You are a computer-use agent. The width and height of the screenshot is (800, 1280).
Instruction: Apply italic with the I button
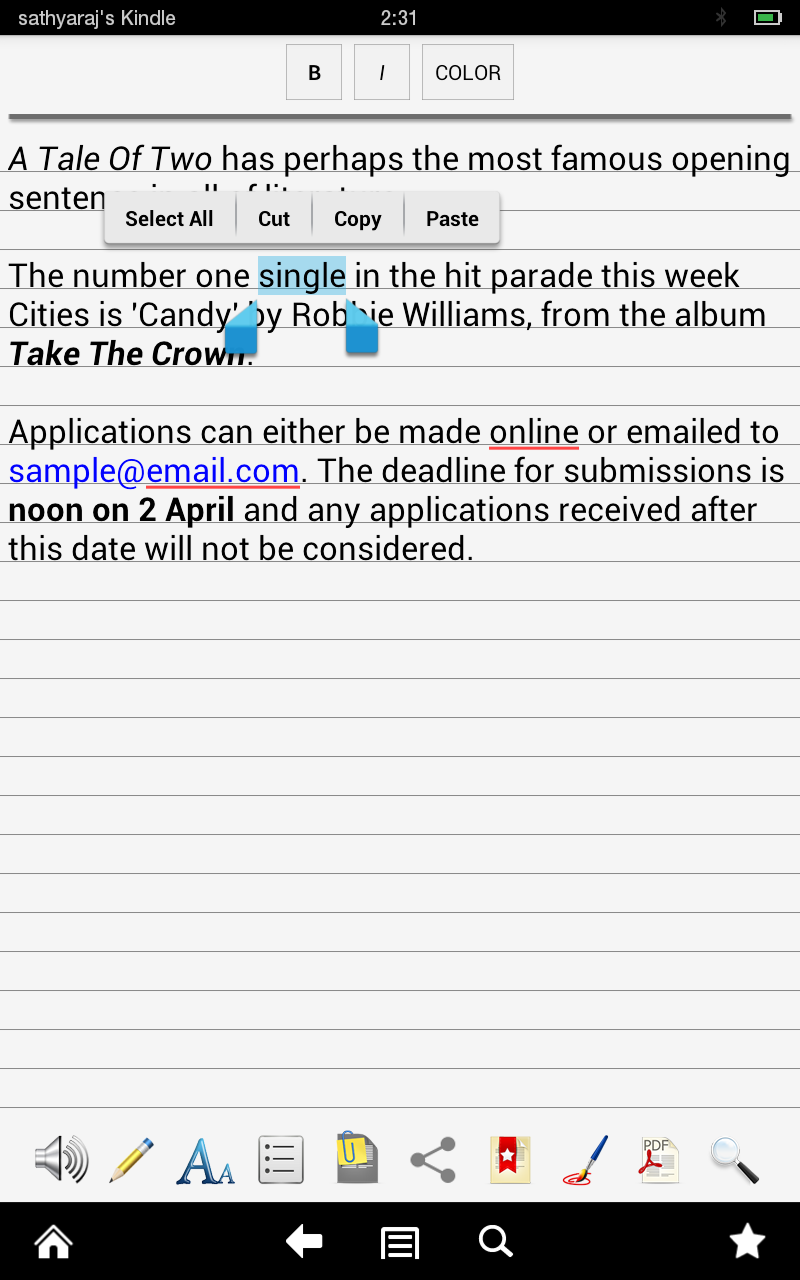coord(382,73)
